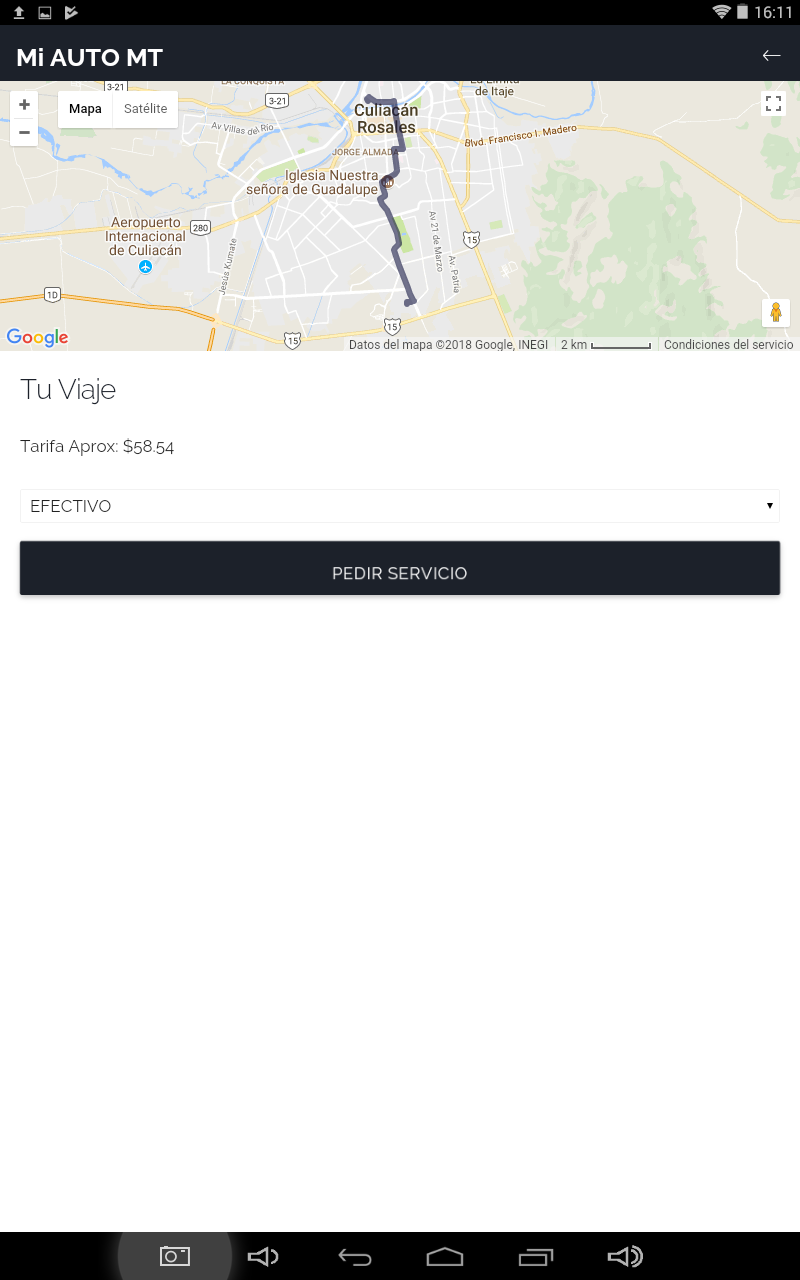Open the EFECTIVO payment dropdown

coord(400,506)
